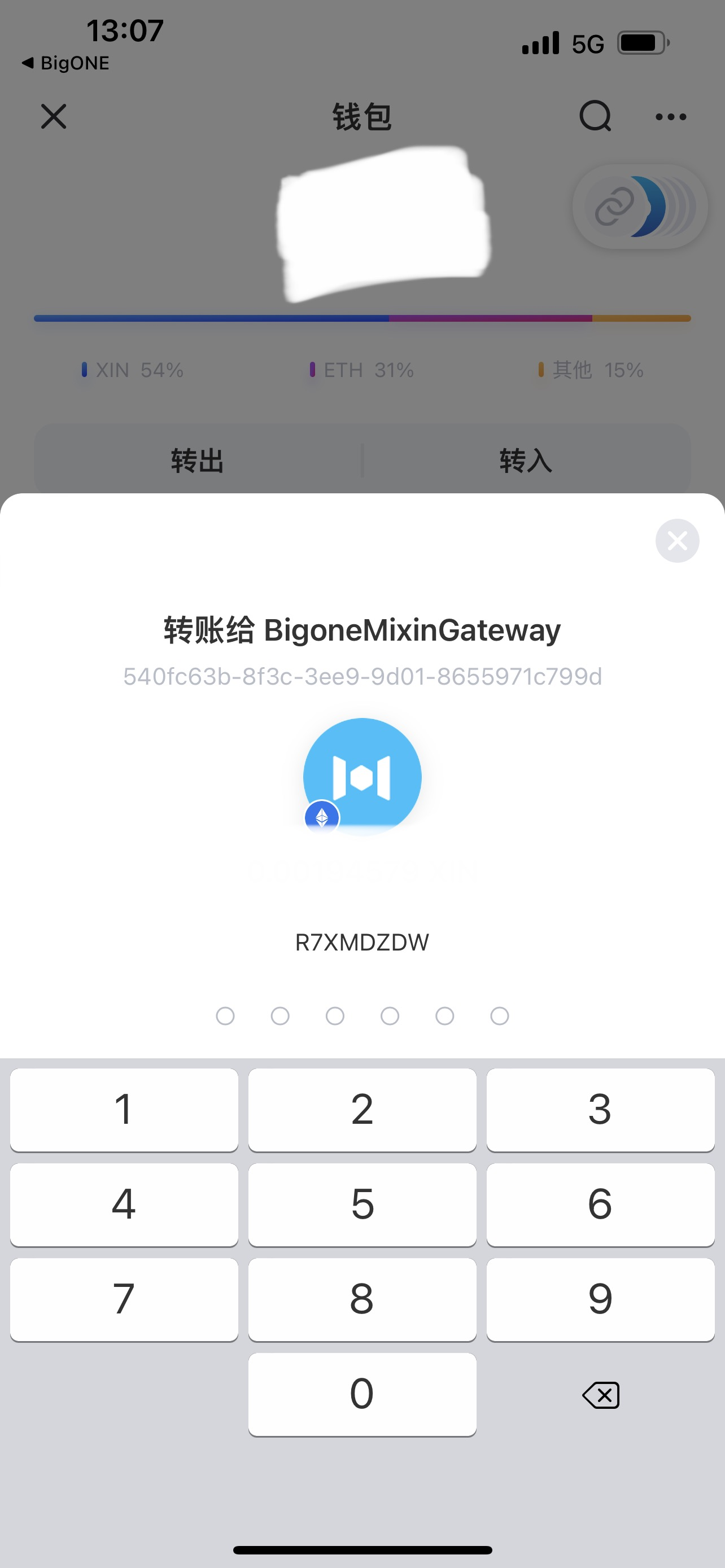Enter digit 8 on the PIN keypad
Screen dimensions: 725x1568
point(362,1299)
